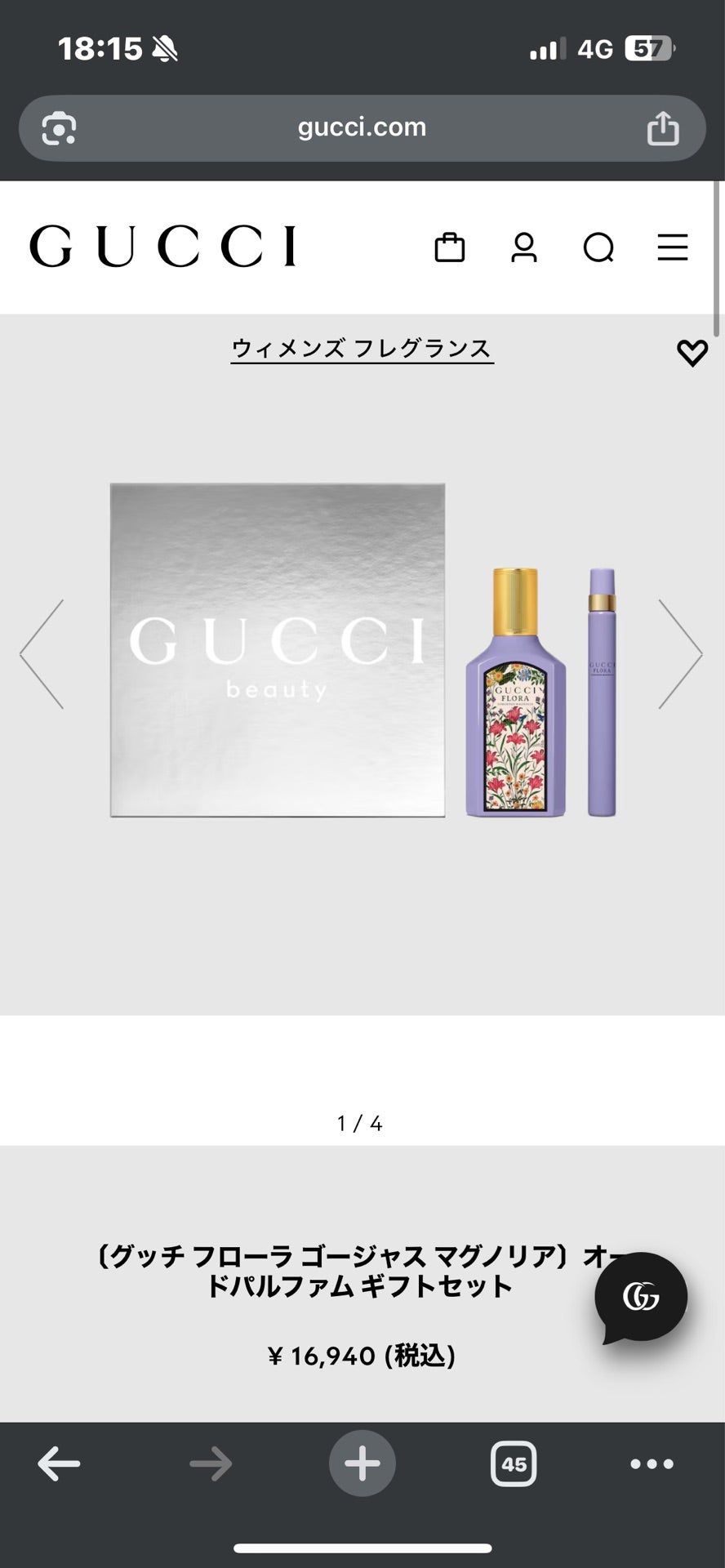Open the ウィメンズ フレグランス category link

coord(362,349)
